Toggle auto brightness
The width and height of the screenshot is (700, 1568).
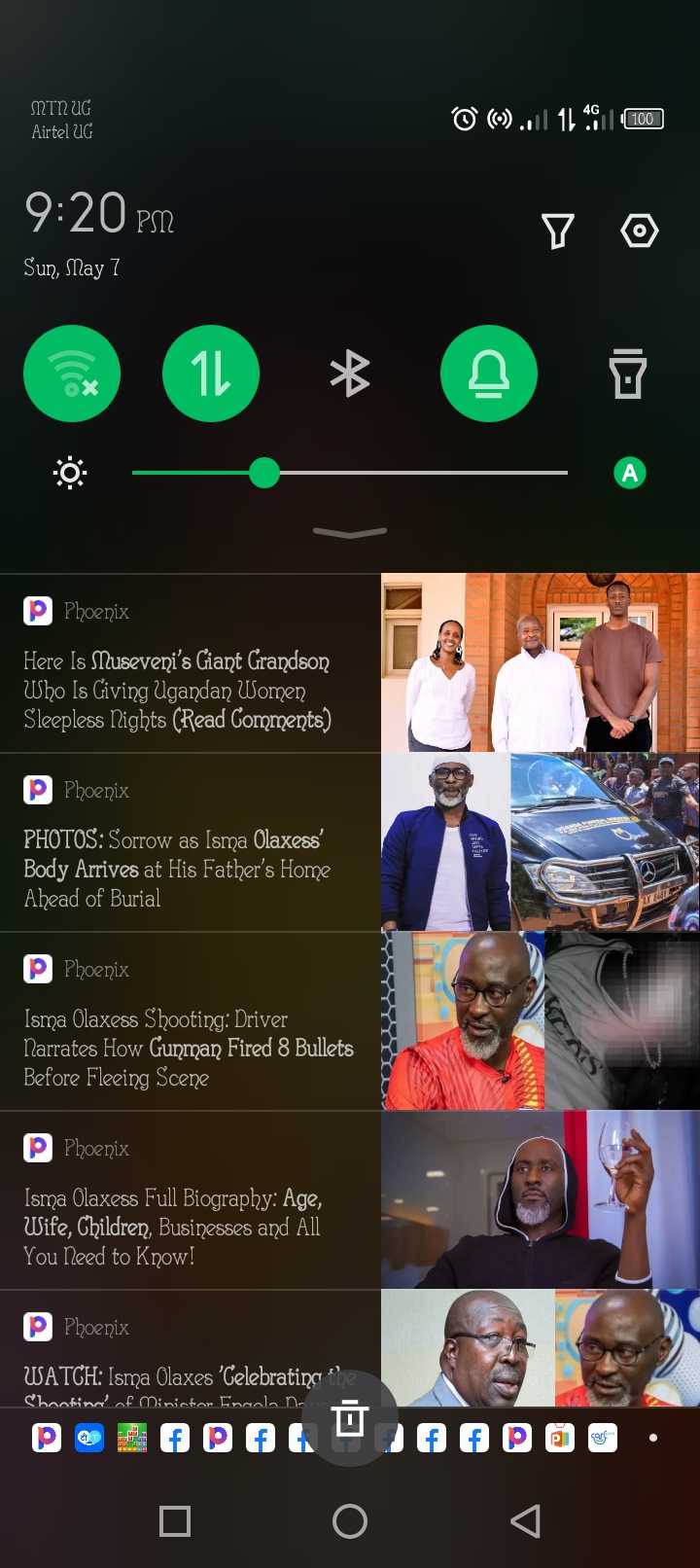tap(630, 474)
